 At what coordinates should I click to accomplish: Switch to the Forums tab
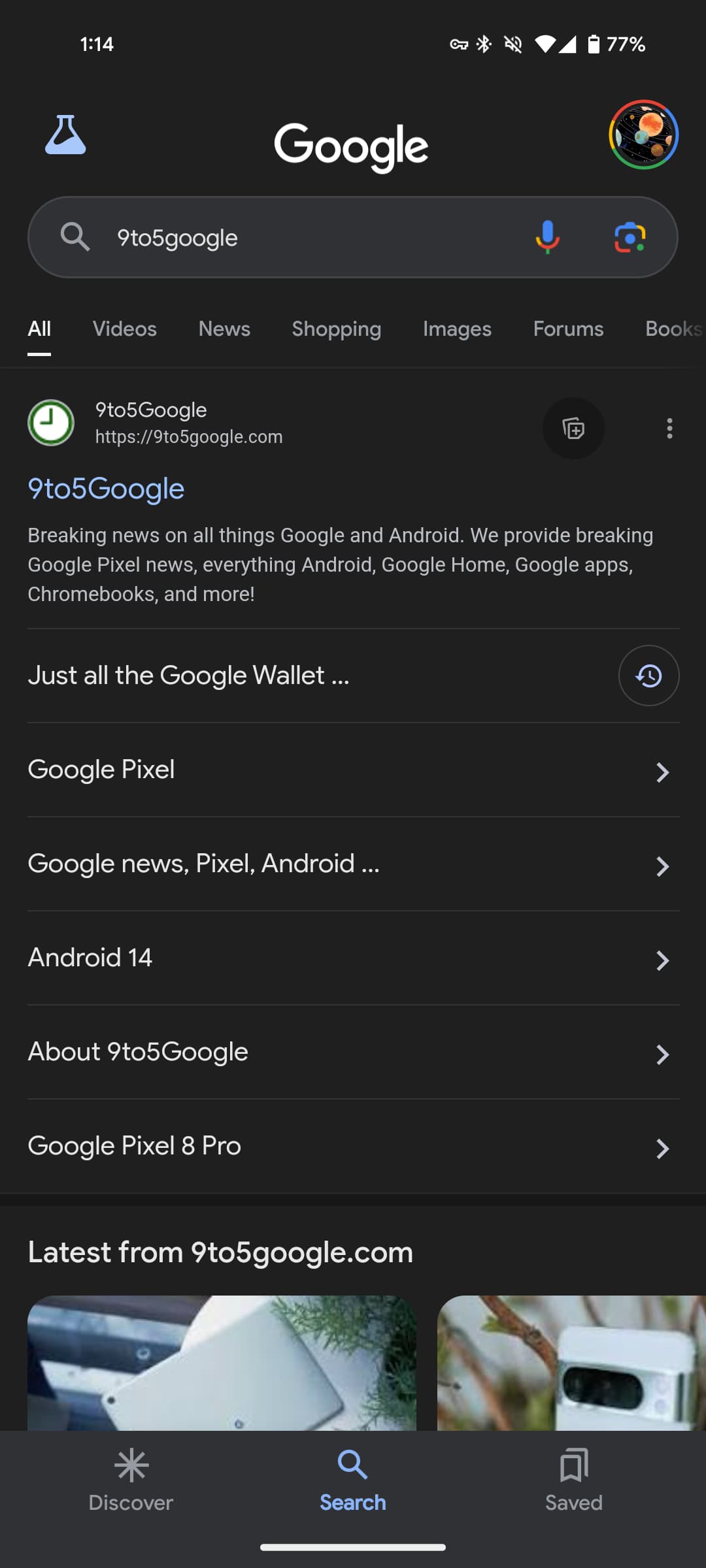coord(568,329)
